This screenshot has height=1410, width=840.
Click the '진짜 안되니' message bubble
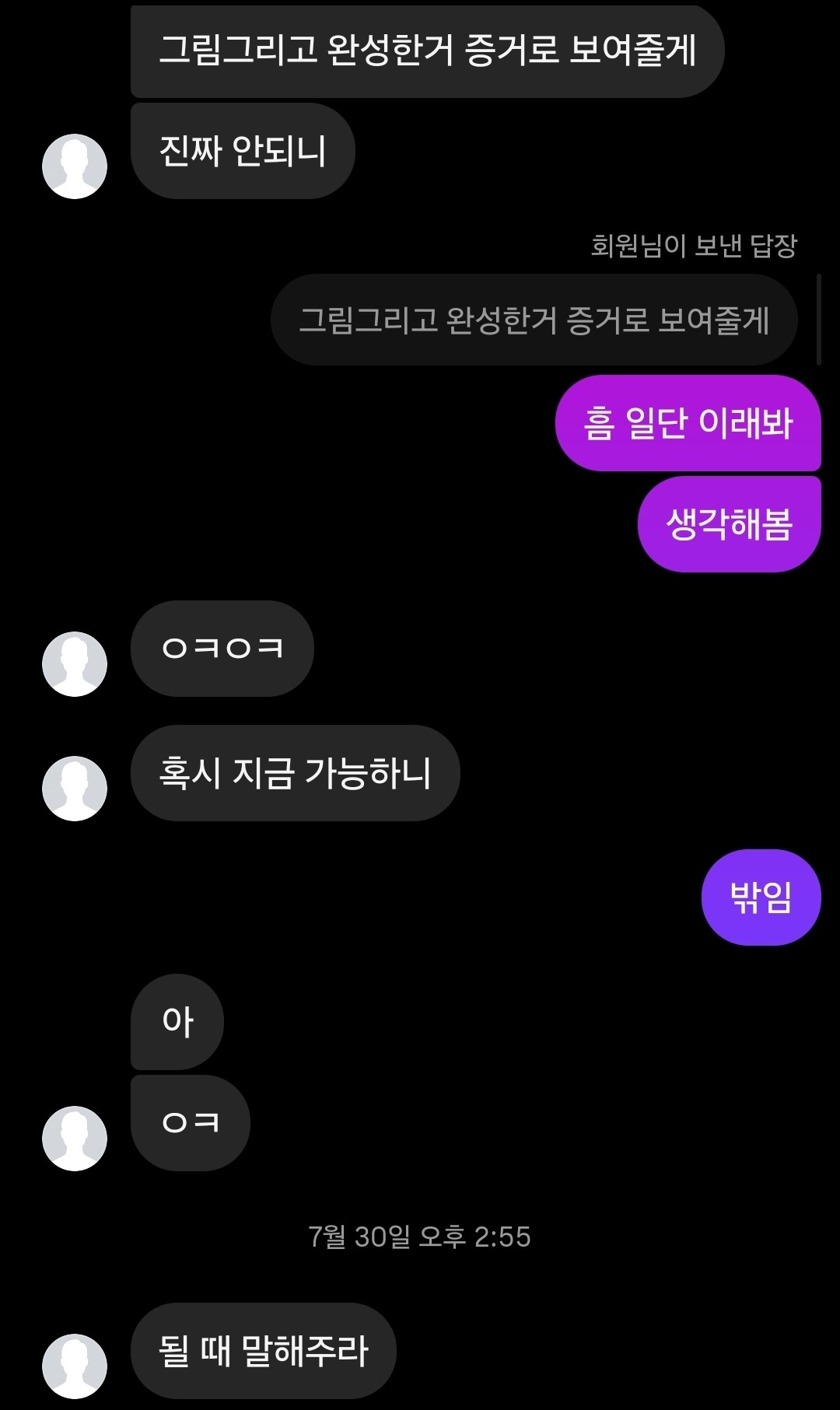click(x=243, y=152)
